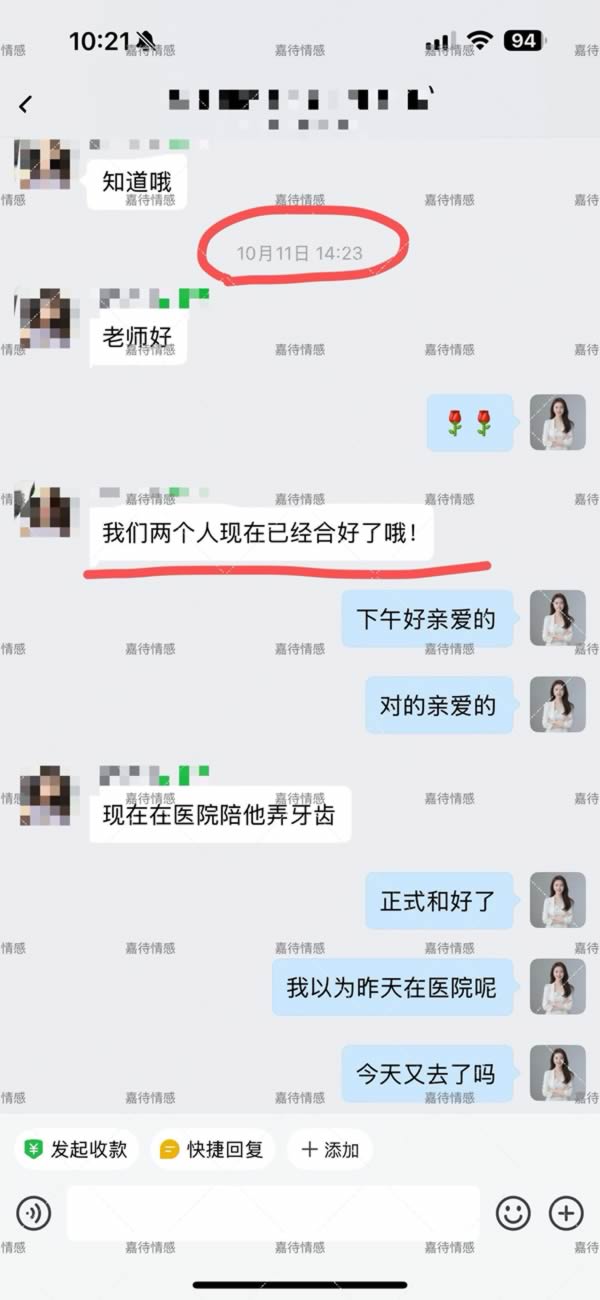Screen dimensions: 600x1300
Task: Tap the 添加 shortcut button
Action: pyautogui.click(x=330, y=1149)
